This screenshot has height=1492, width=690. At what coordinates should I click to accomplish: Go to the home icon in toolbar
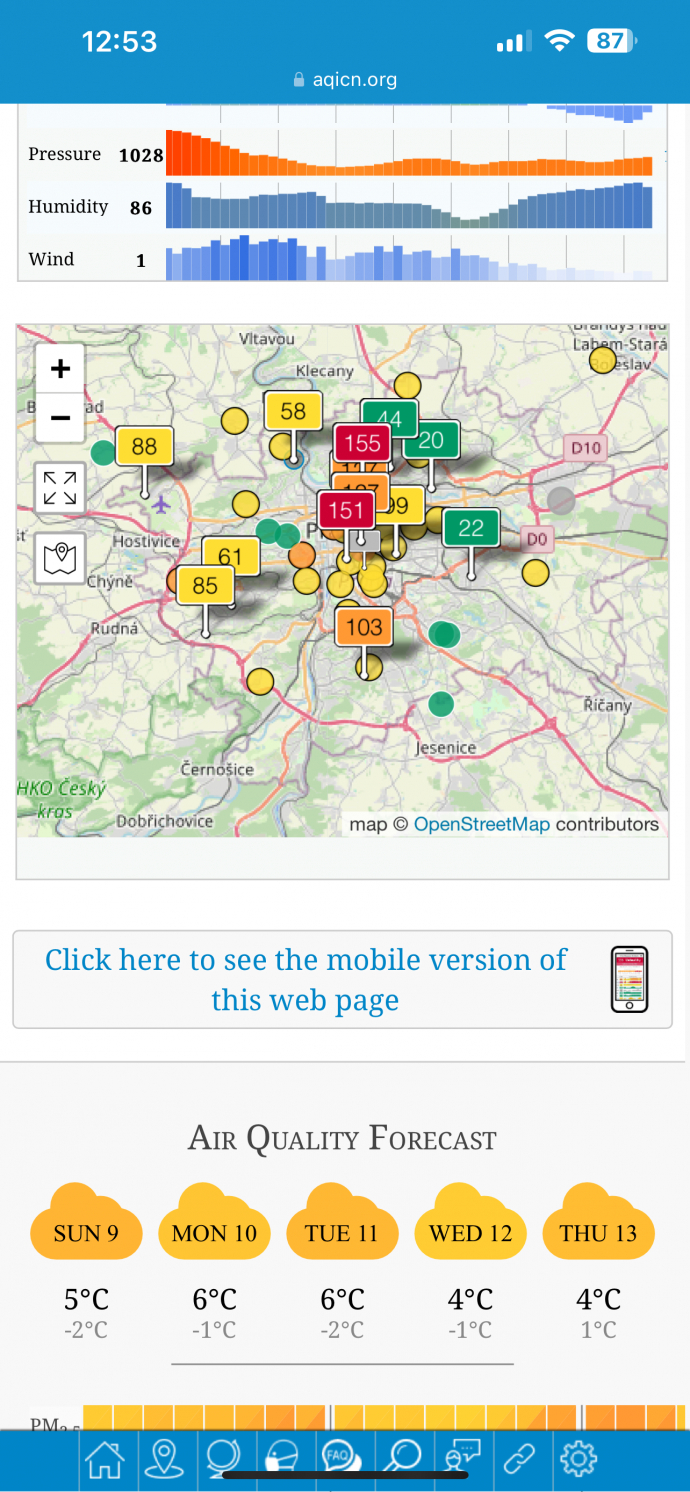pyautogui.click(x=105, y=1459)
